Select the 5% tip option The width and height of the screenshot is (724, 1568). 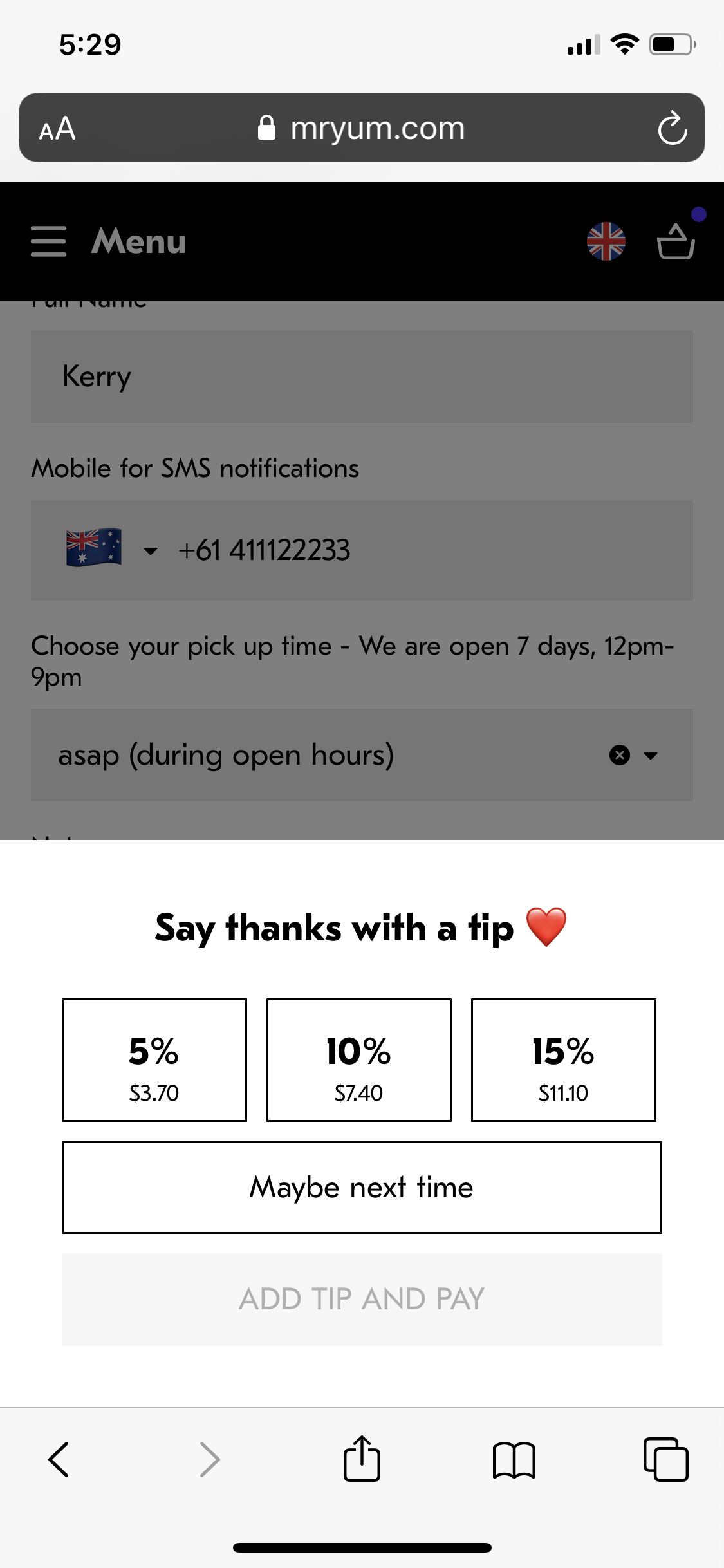tap(154, 1059)
